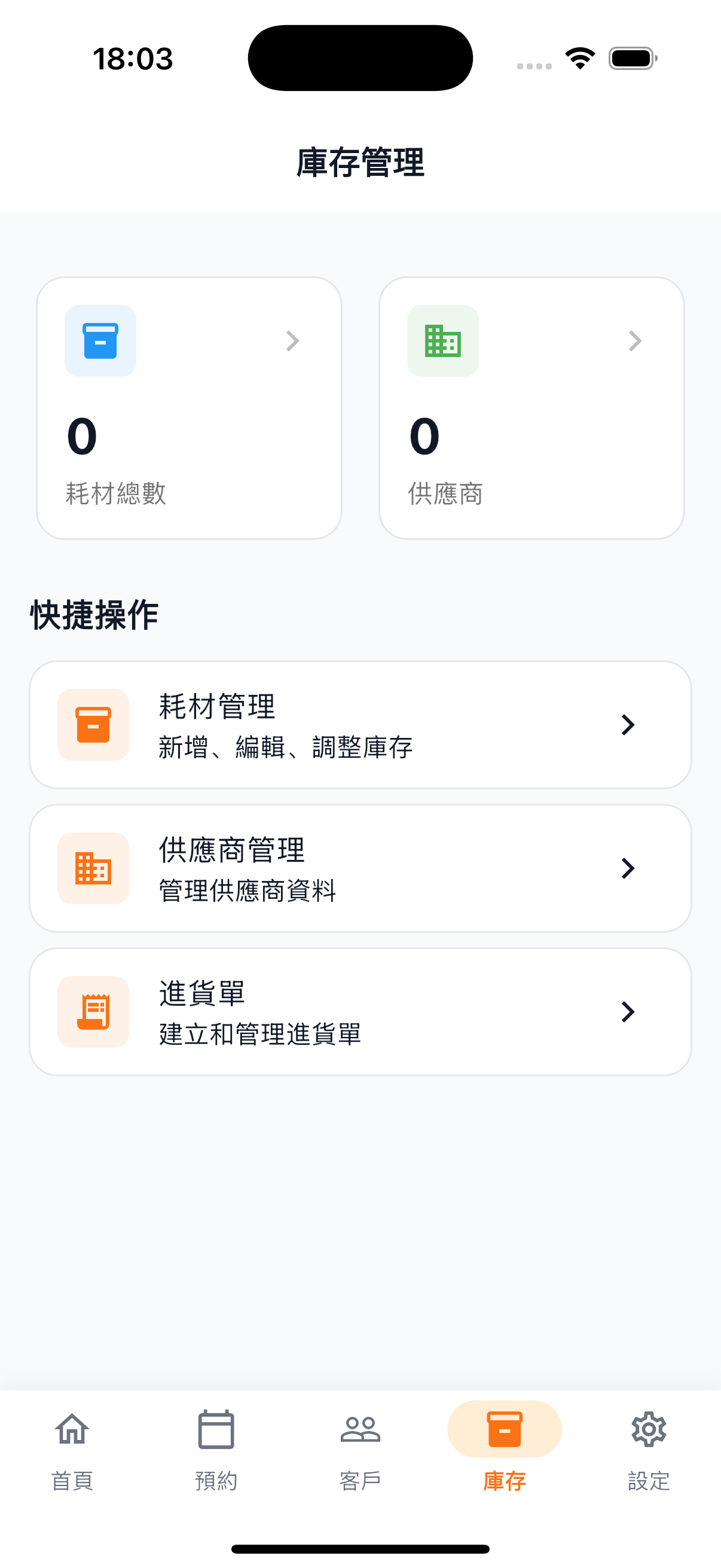Click the orange 耗材管理 box icon

point(93,724)
